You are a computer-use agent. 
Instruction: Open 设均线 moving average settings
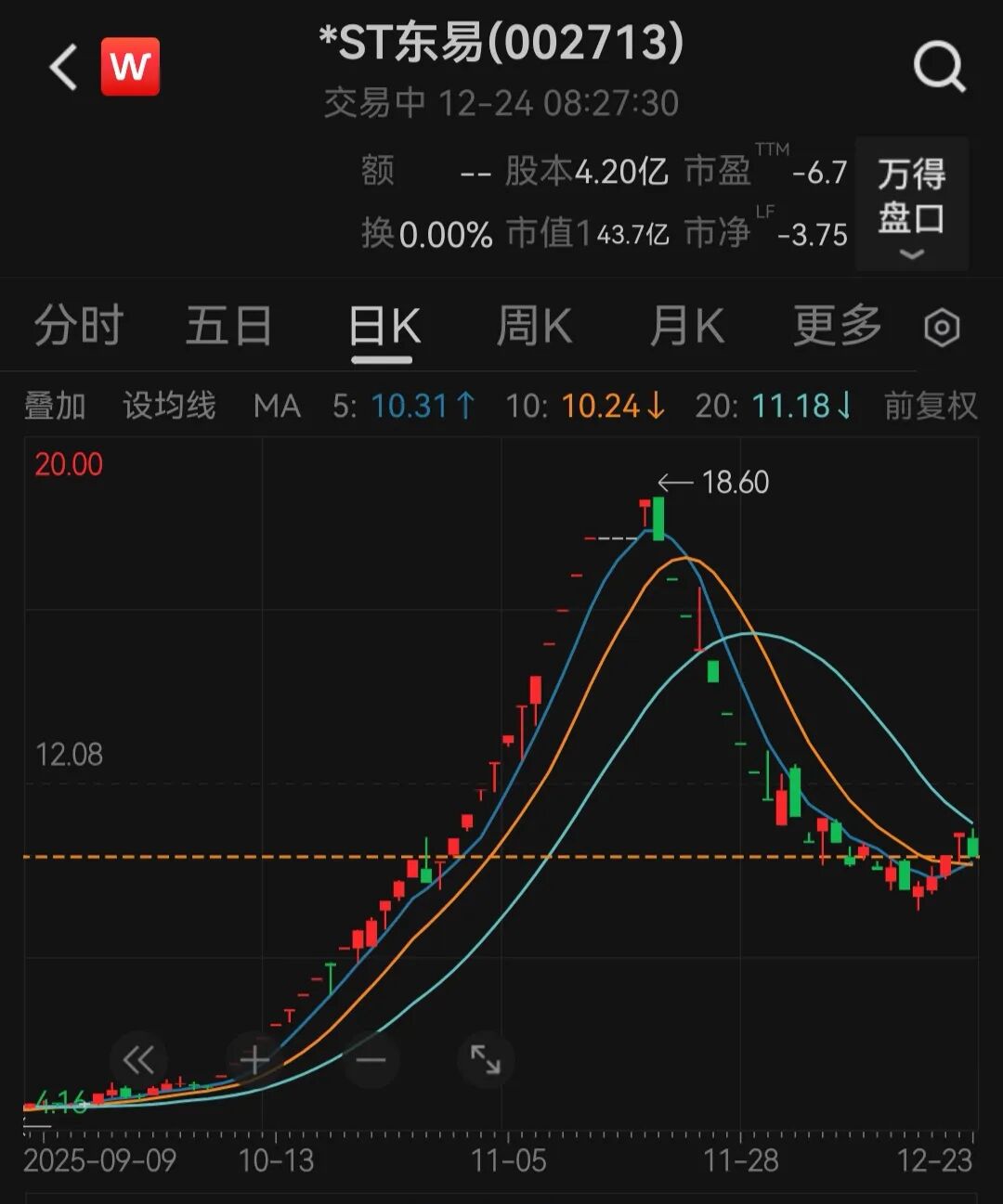169,407
